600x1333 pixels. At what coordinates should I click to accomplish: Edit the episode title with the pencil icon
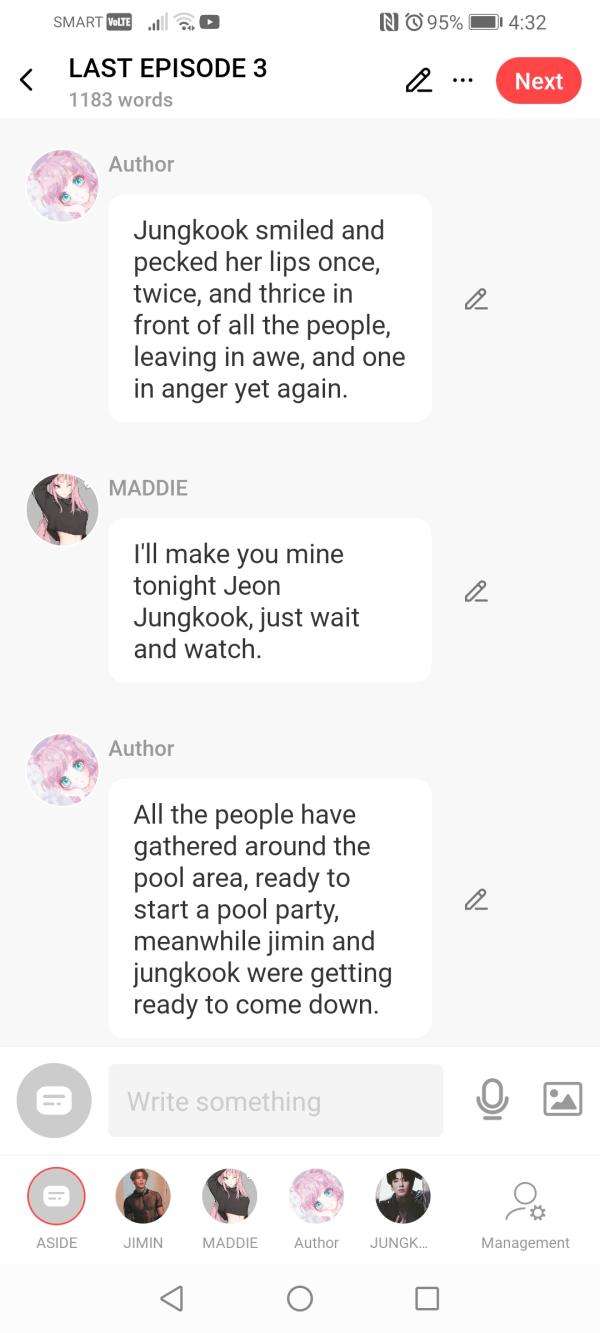coord(419,81)
